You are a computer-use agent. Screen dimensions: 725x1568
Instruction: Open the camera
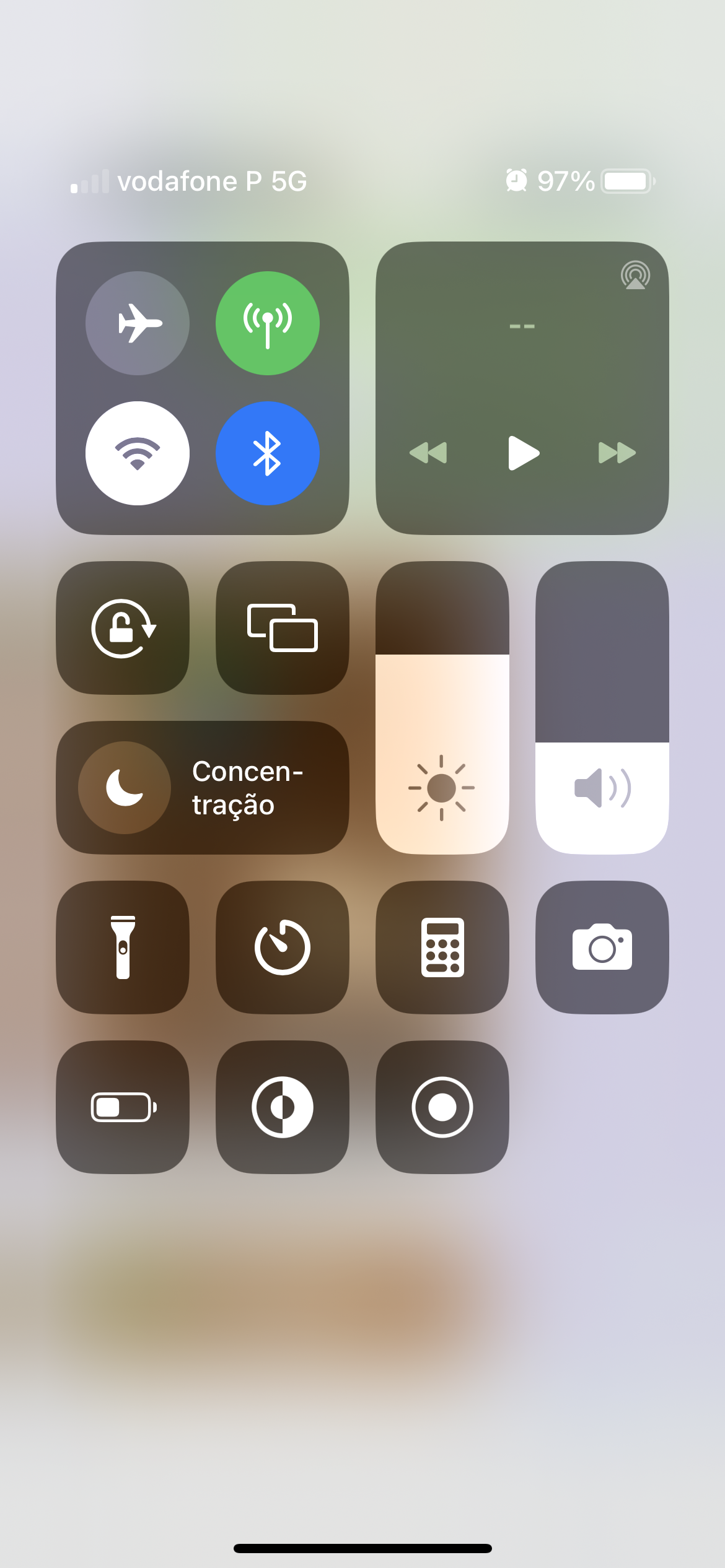pyautogui.click(x=602, y=947)
